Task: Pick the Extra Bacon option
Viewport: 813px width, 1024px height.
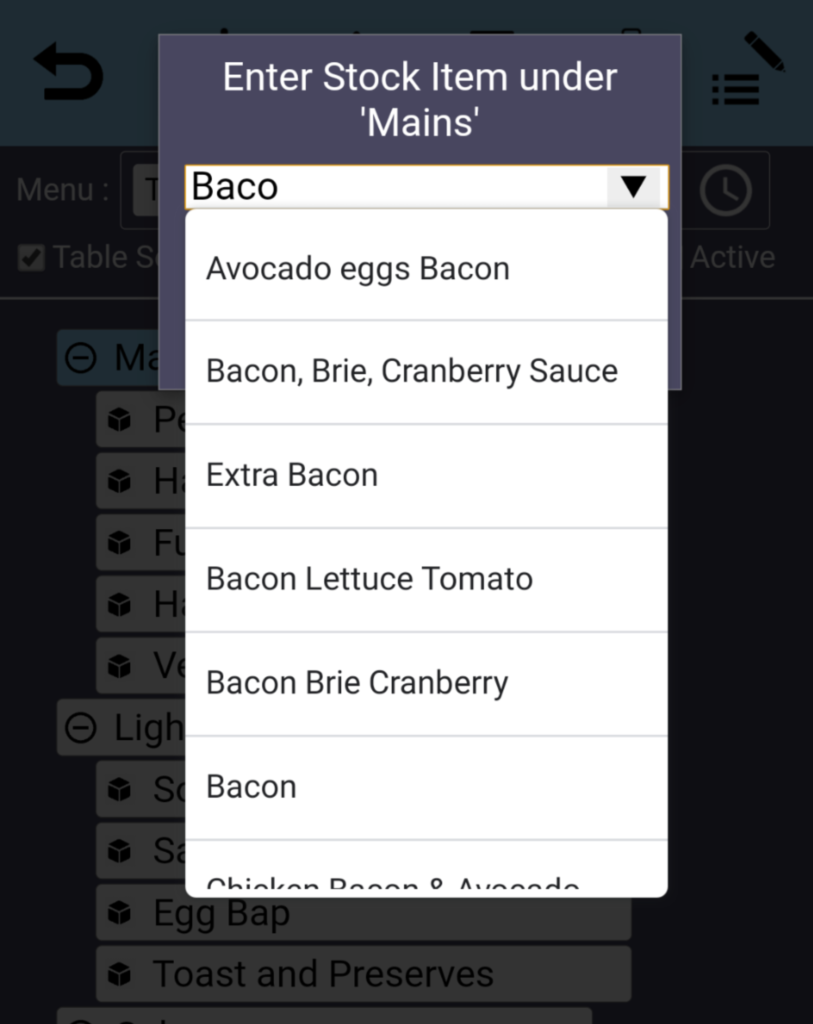Action: [292, 475]
